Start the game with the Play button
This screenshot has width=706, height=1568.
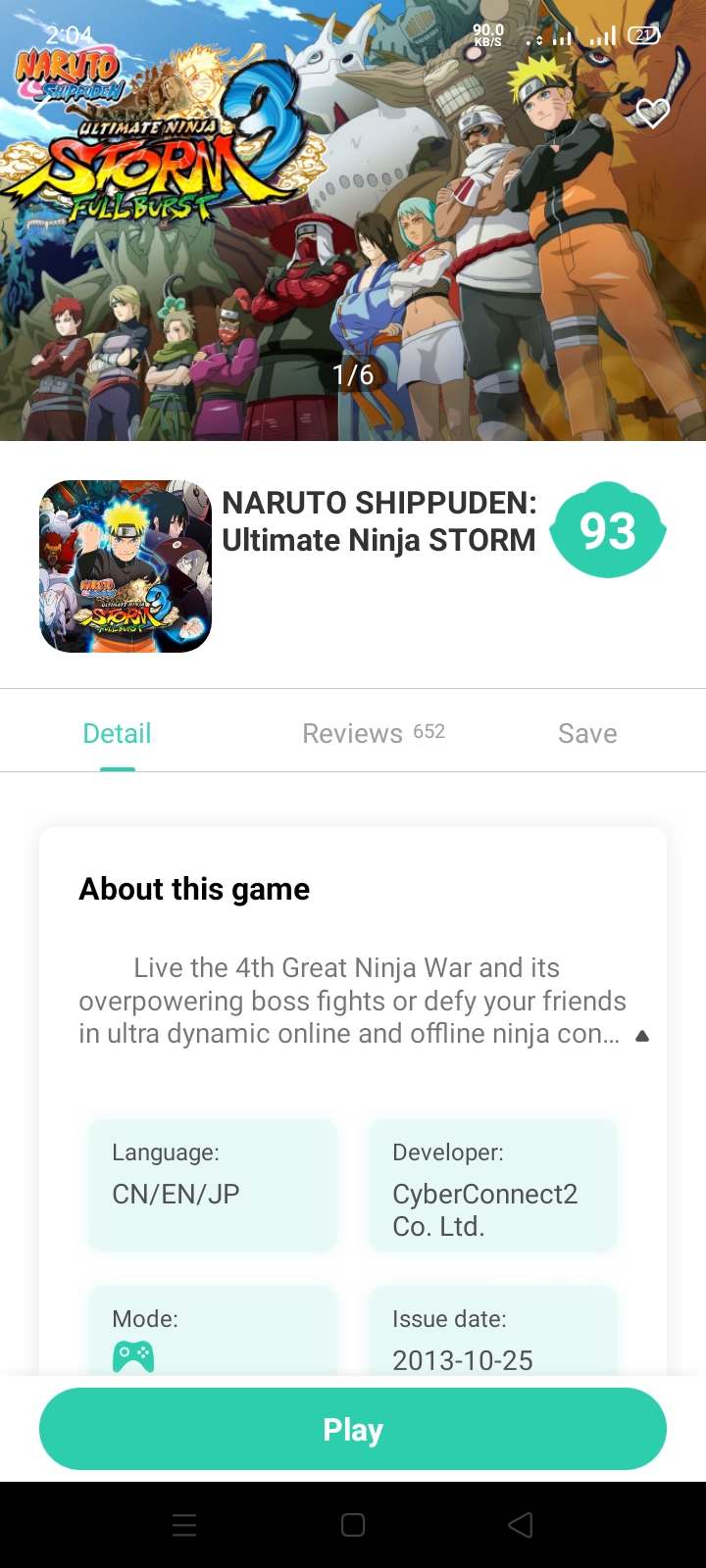coord(353,1429)
